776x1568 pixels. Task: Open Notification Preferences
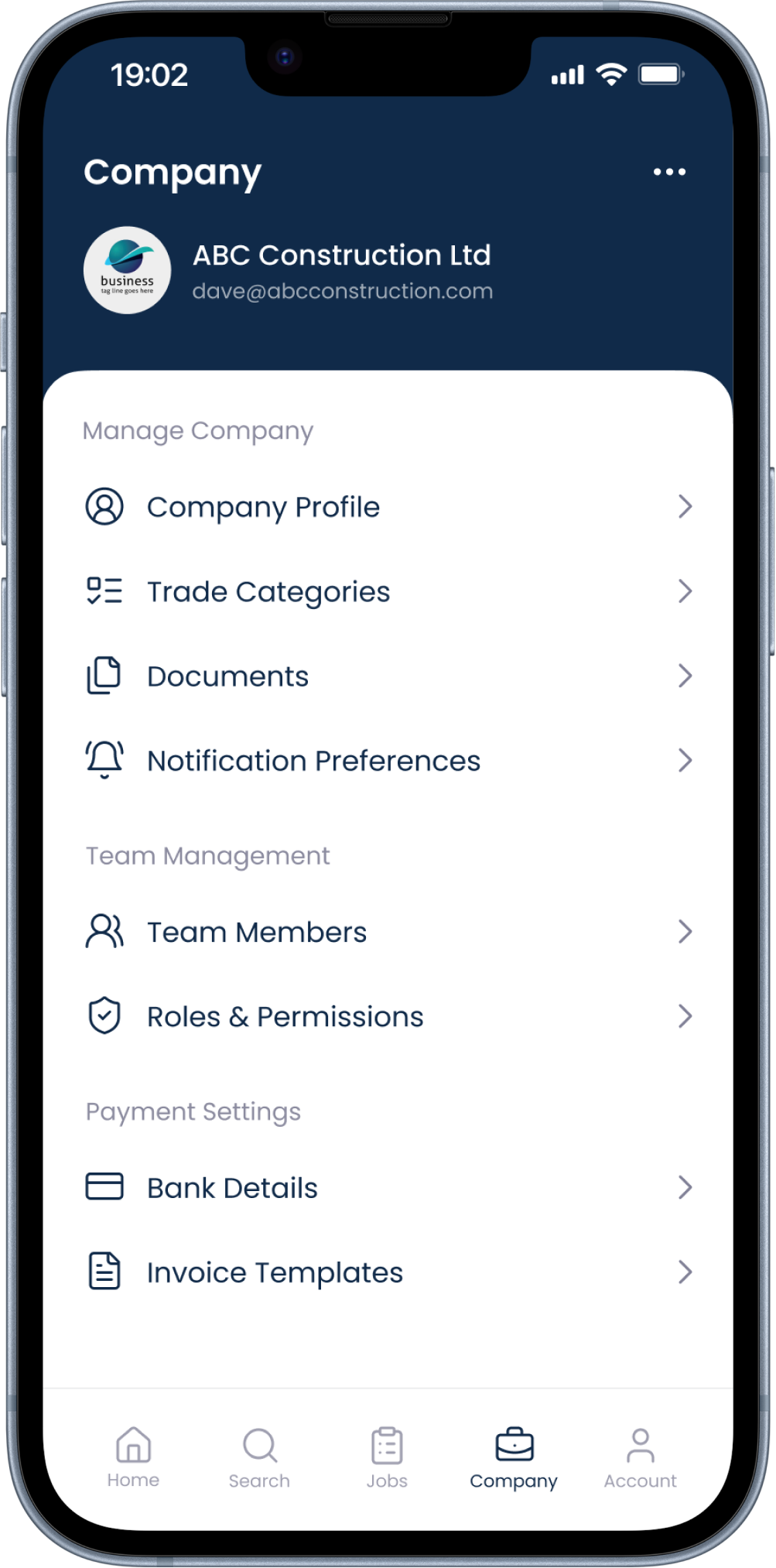387,761
